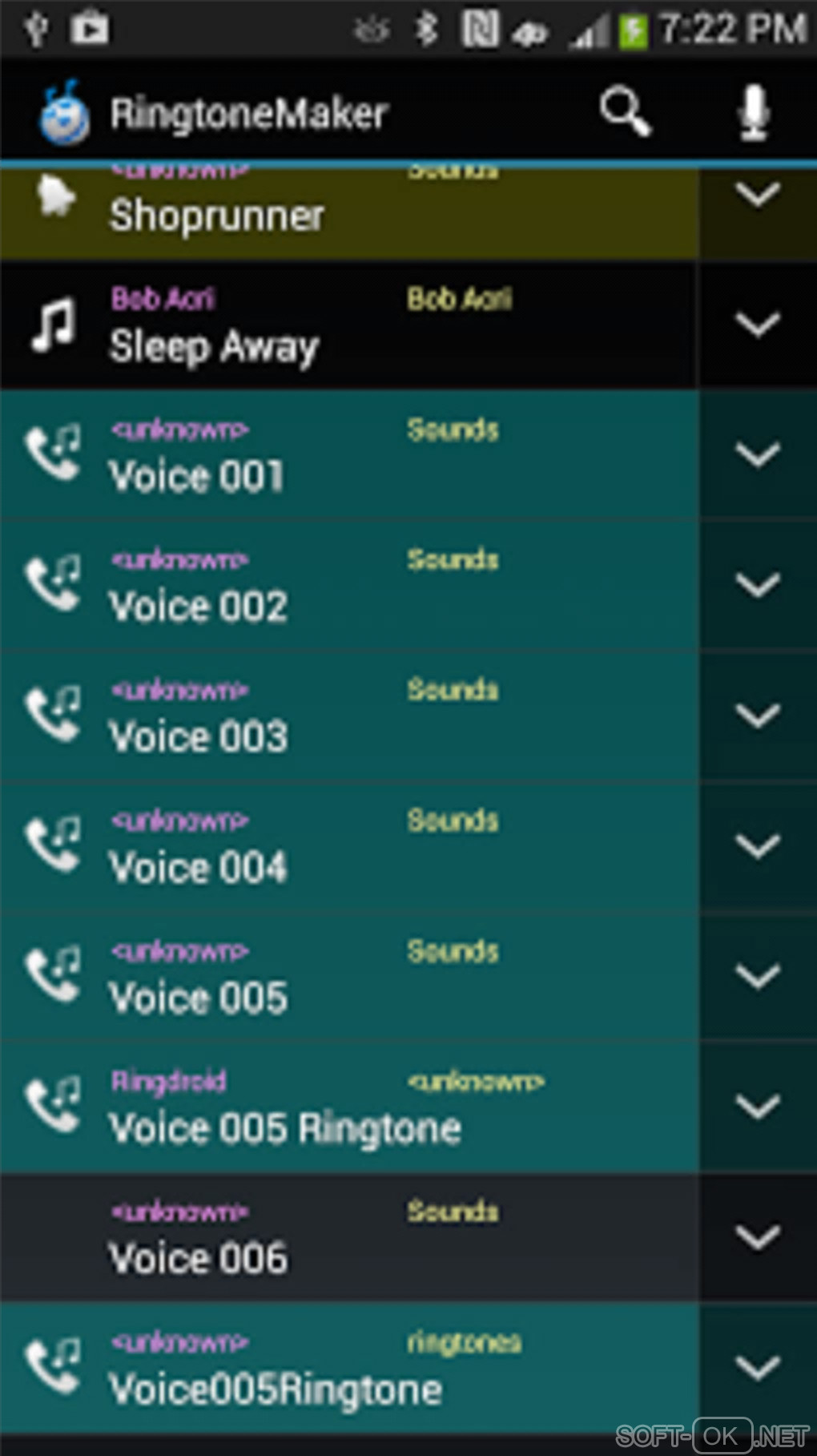817x1456 pixels.
Task: Expand options for Voice 005 Ringtone
Action: coord(757,1107)
